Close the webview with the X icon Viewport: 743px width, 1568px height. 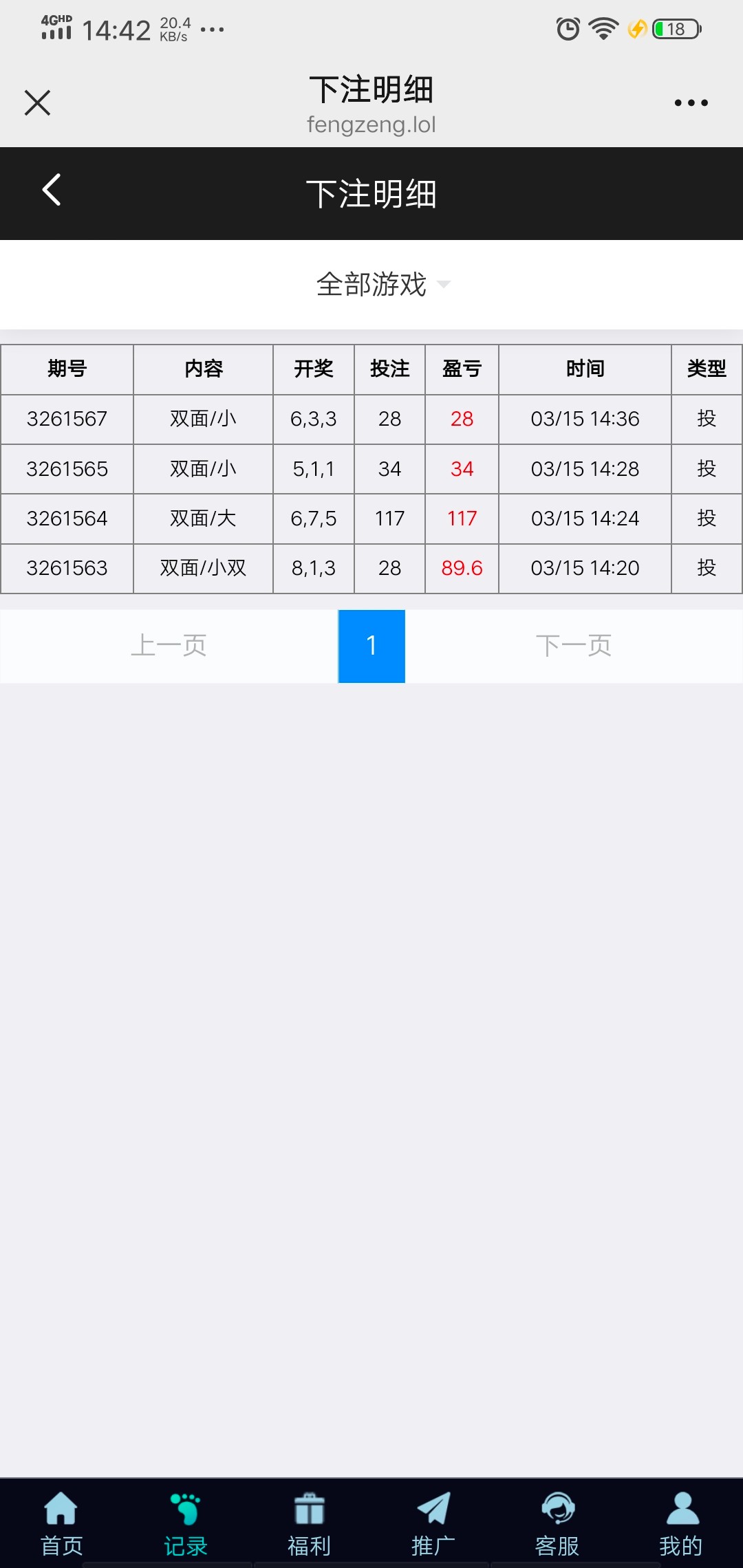tap(37, 103)
